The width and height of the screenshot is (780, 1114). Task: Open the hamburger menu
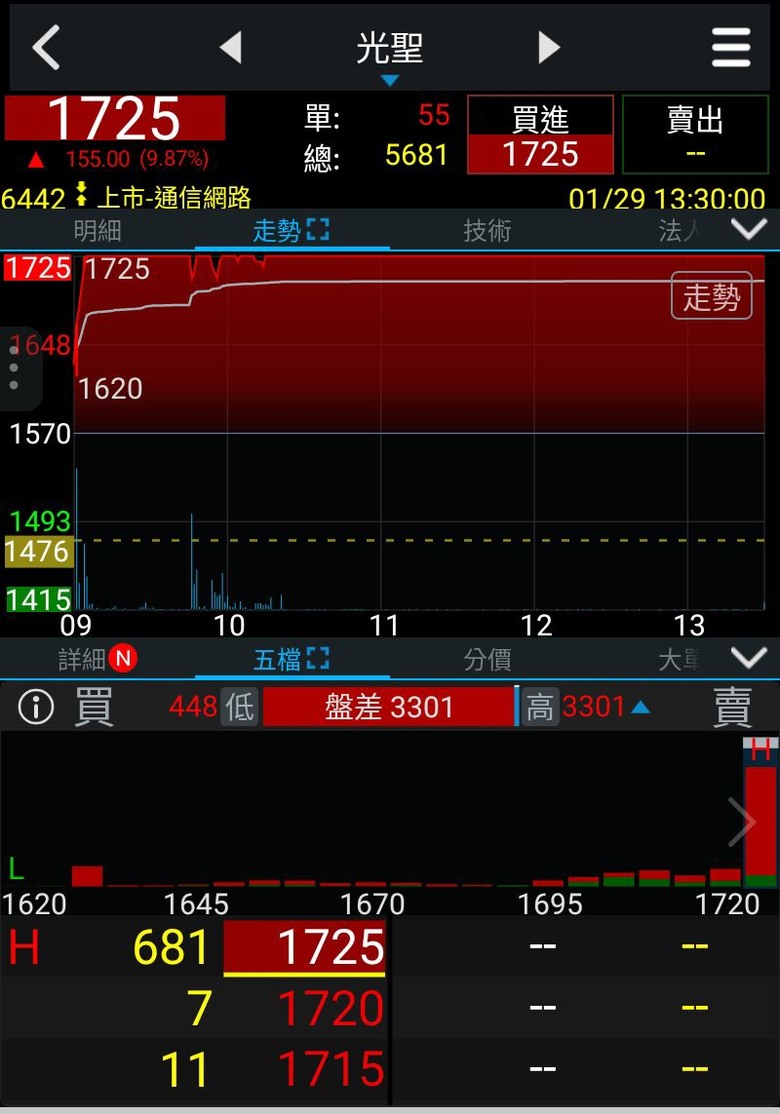pos(731,48)
